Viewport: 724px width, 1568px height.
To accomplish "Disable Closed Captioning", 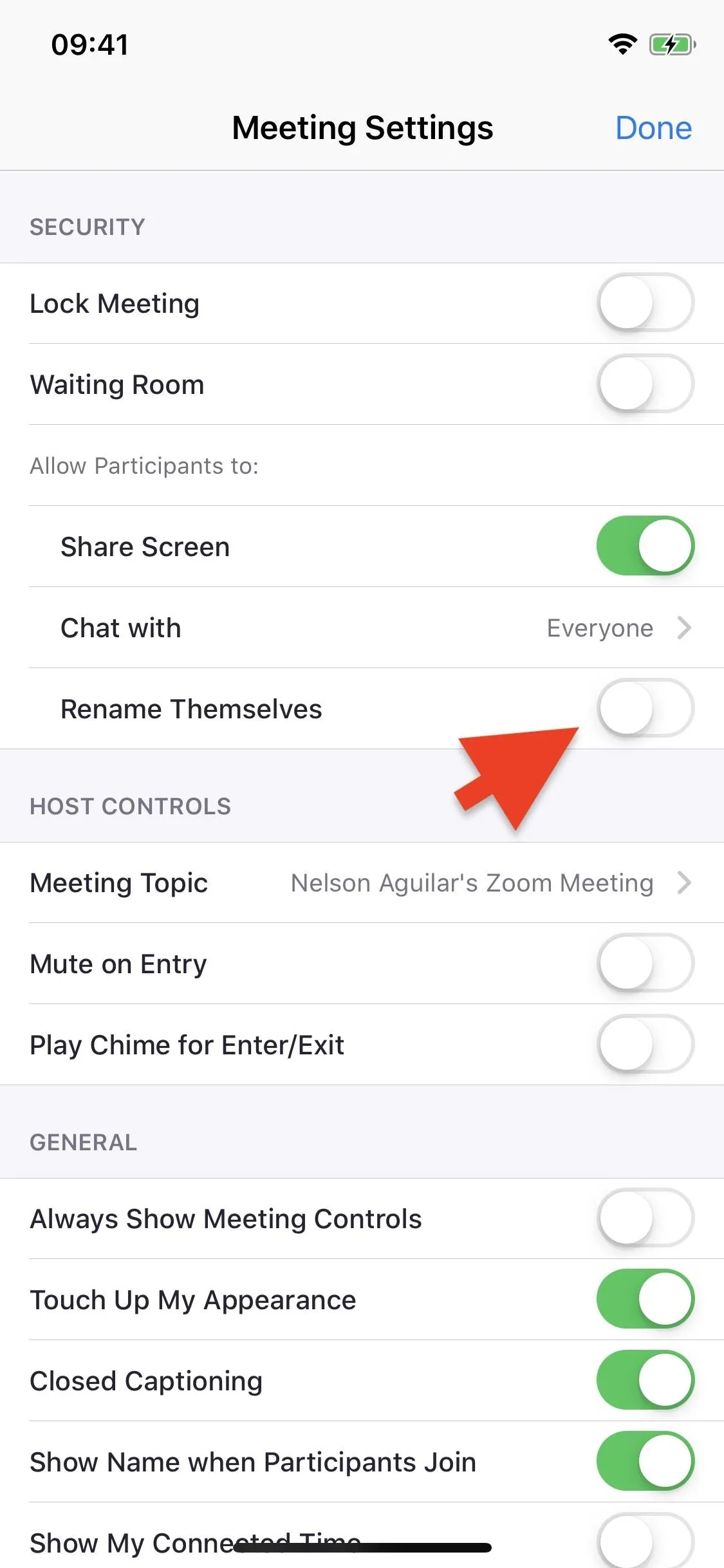I will point(645,1380).
